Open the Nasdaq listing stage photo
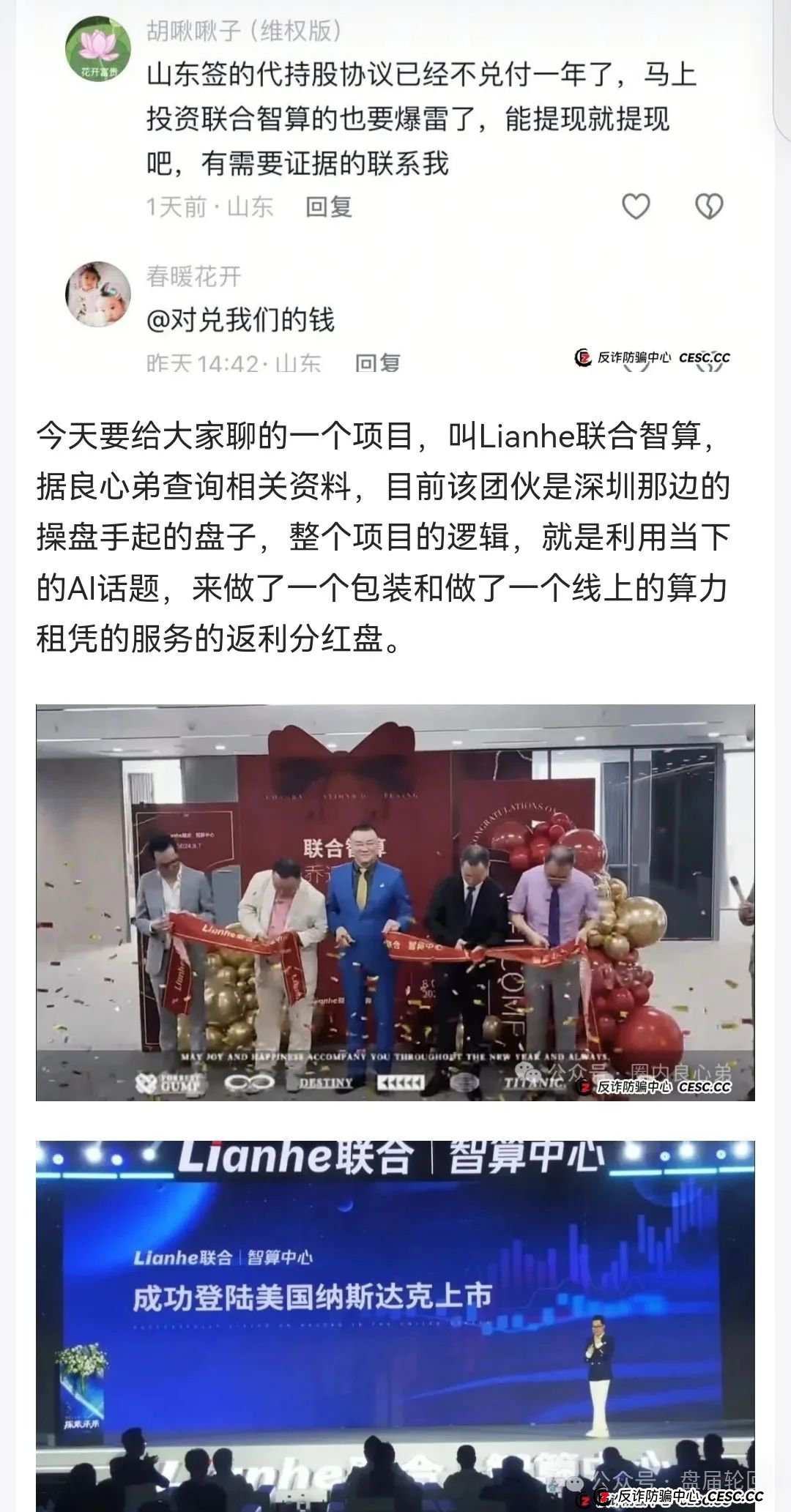The width and height of the screenshot is (791, 1512). coord(395,1325)
